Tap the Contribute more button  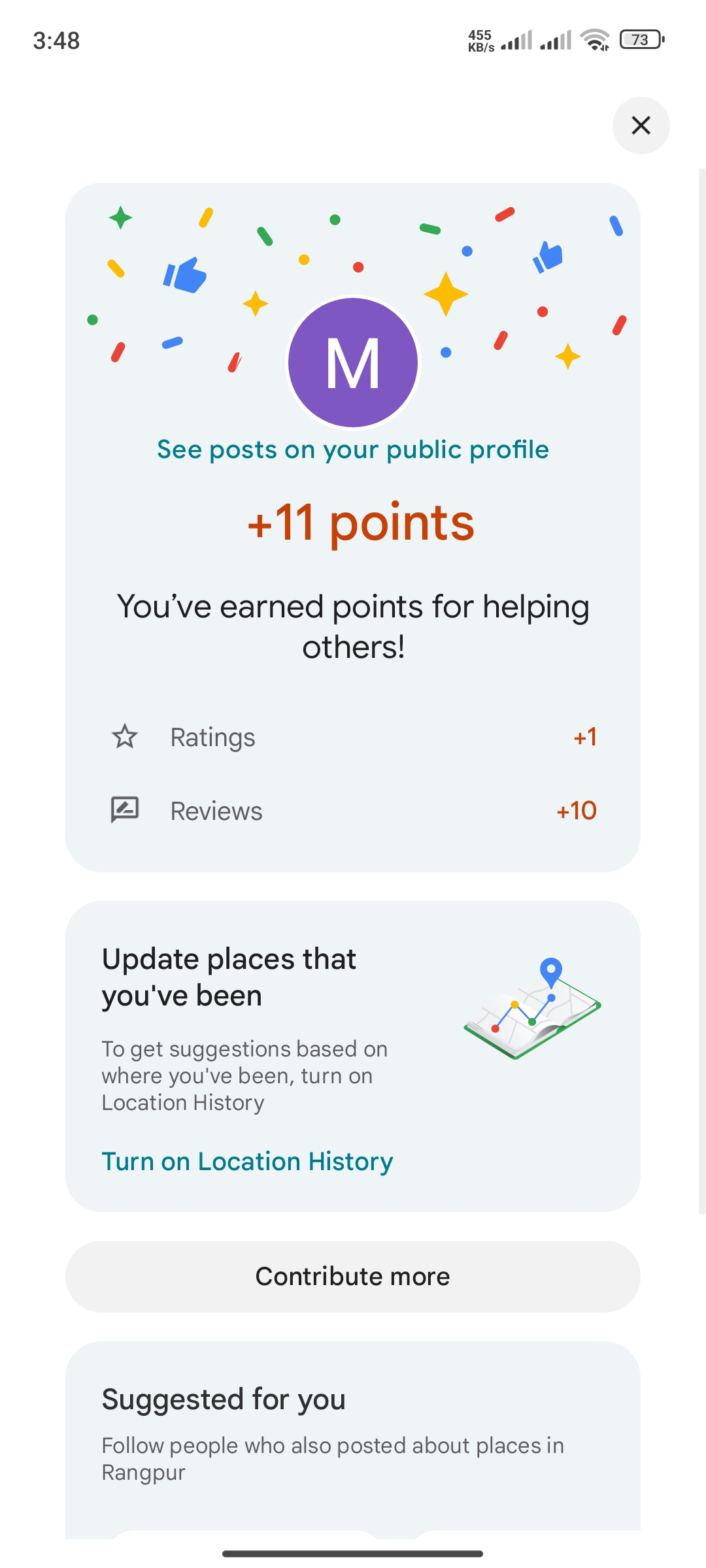tap(353, 1277)
